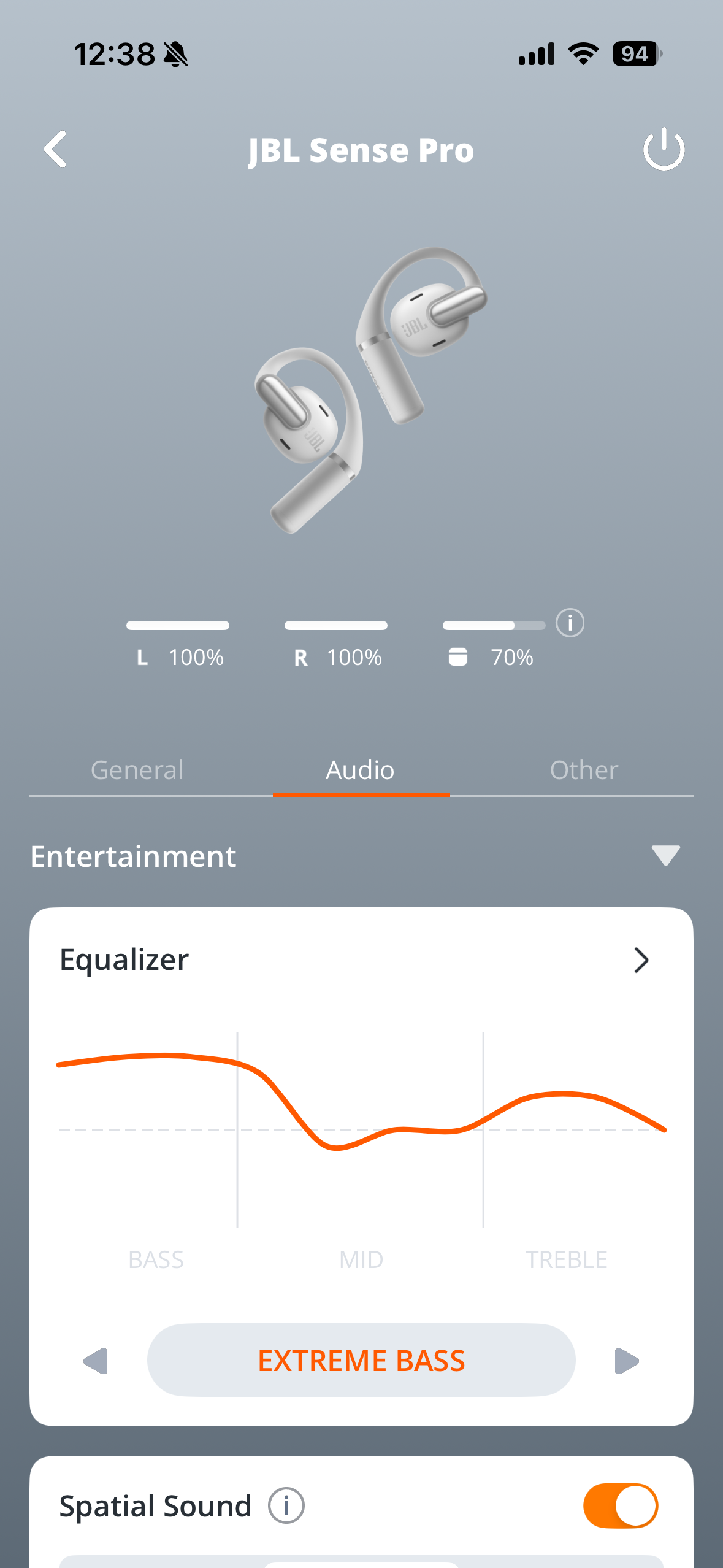723x1568 pixels.
Task: Go back from JBL Sense Pro screen
Action: [55, 149]
